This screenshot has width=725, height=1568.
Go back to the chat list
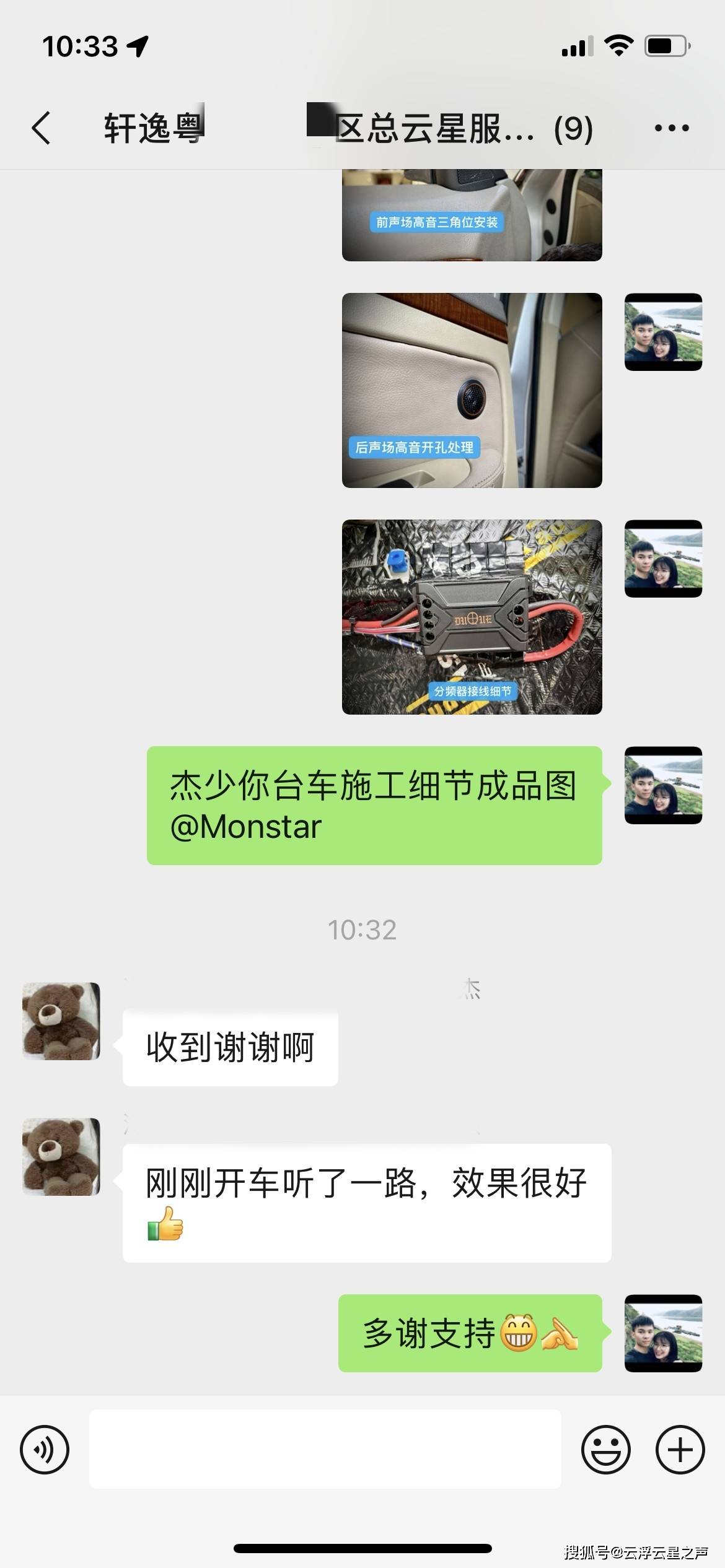(x=42, y=128)
